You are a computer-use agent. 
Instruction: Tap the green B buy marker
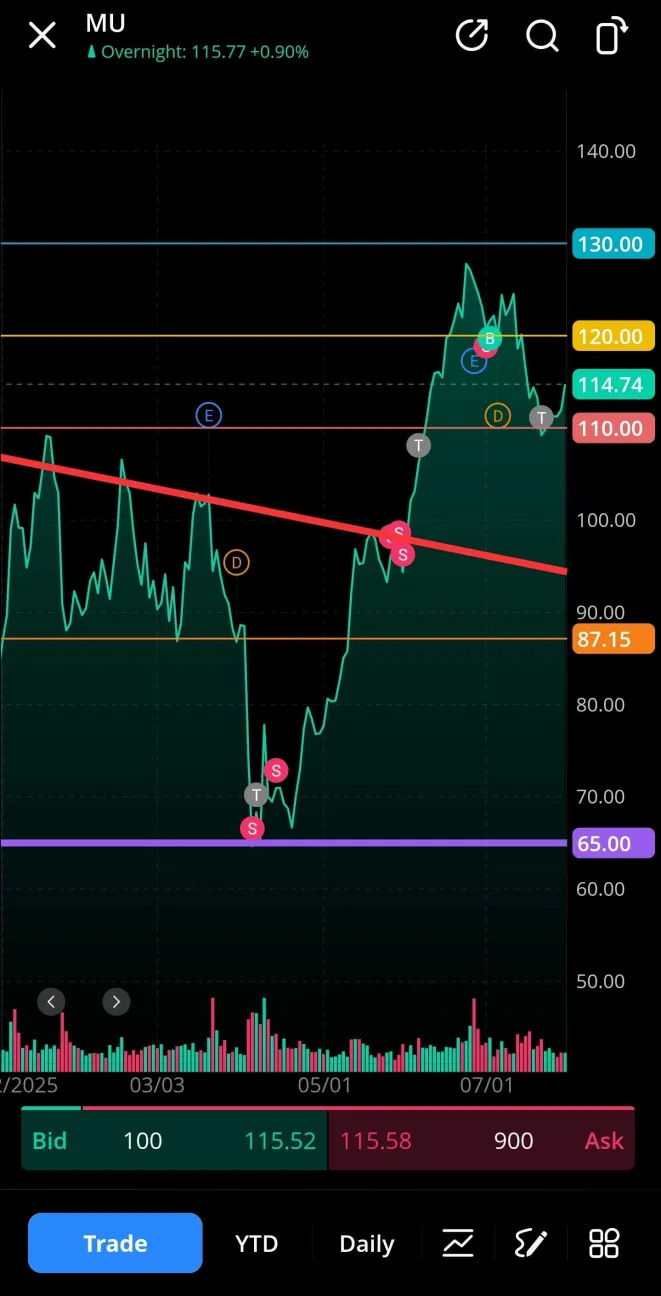click(x=489, y=339)
